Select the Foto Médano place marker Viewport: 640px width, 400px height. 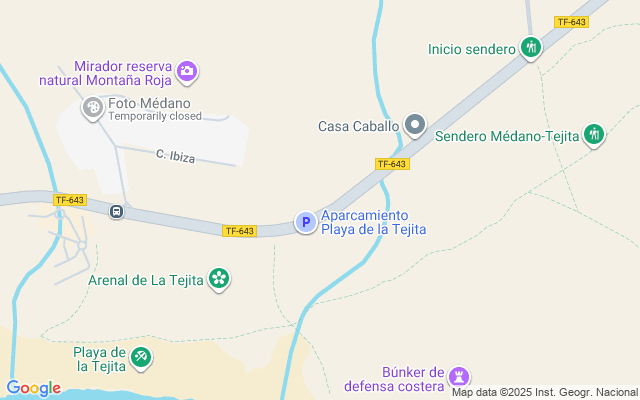[93, 107]
